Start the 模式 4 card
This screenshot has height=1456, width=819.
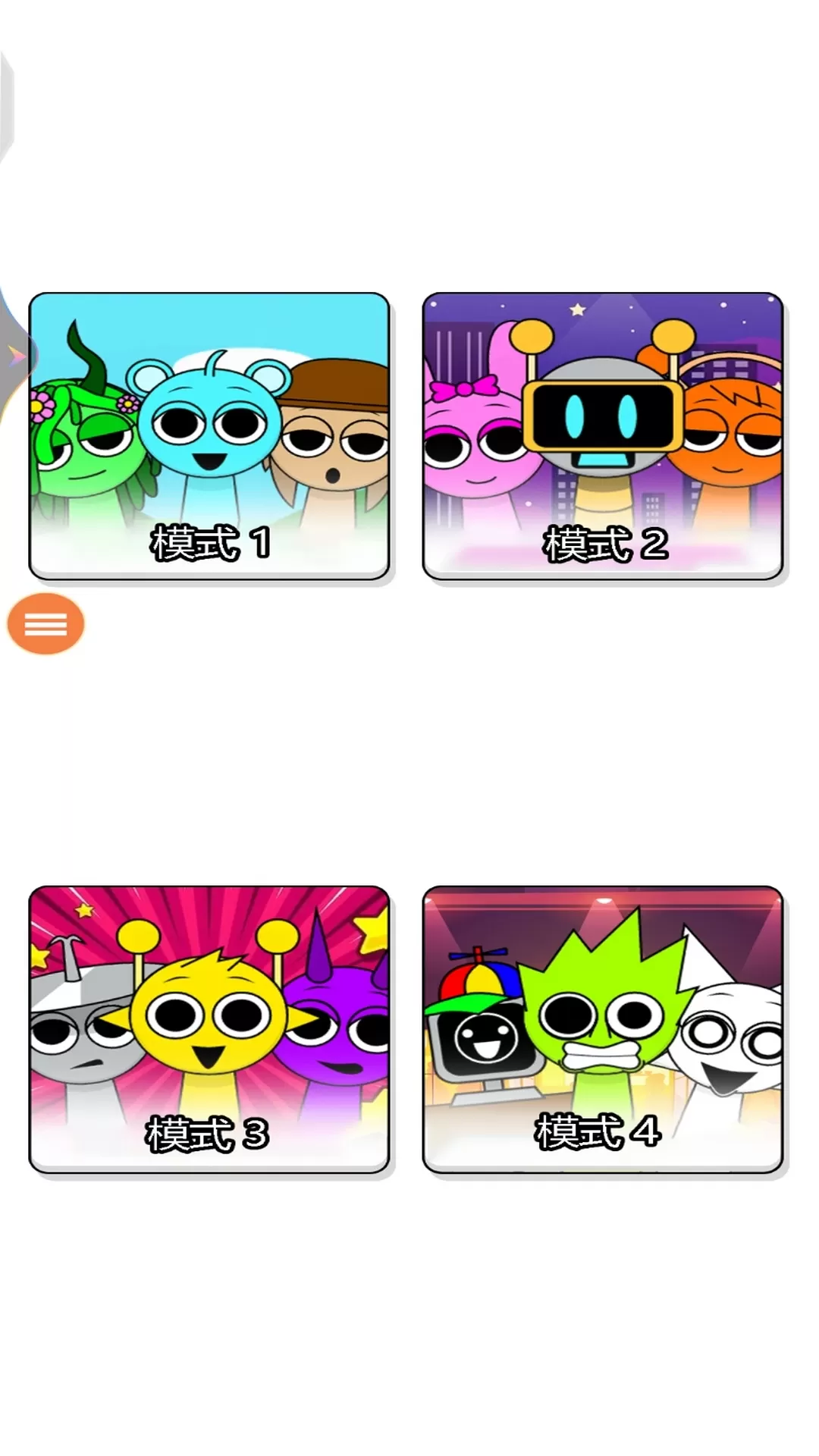(603, 1029)
